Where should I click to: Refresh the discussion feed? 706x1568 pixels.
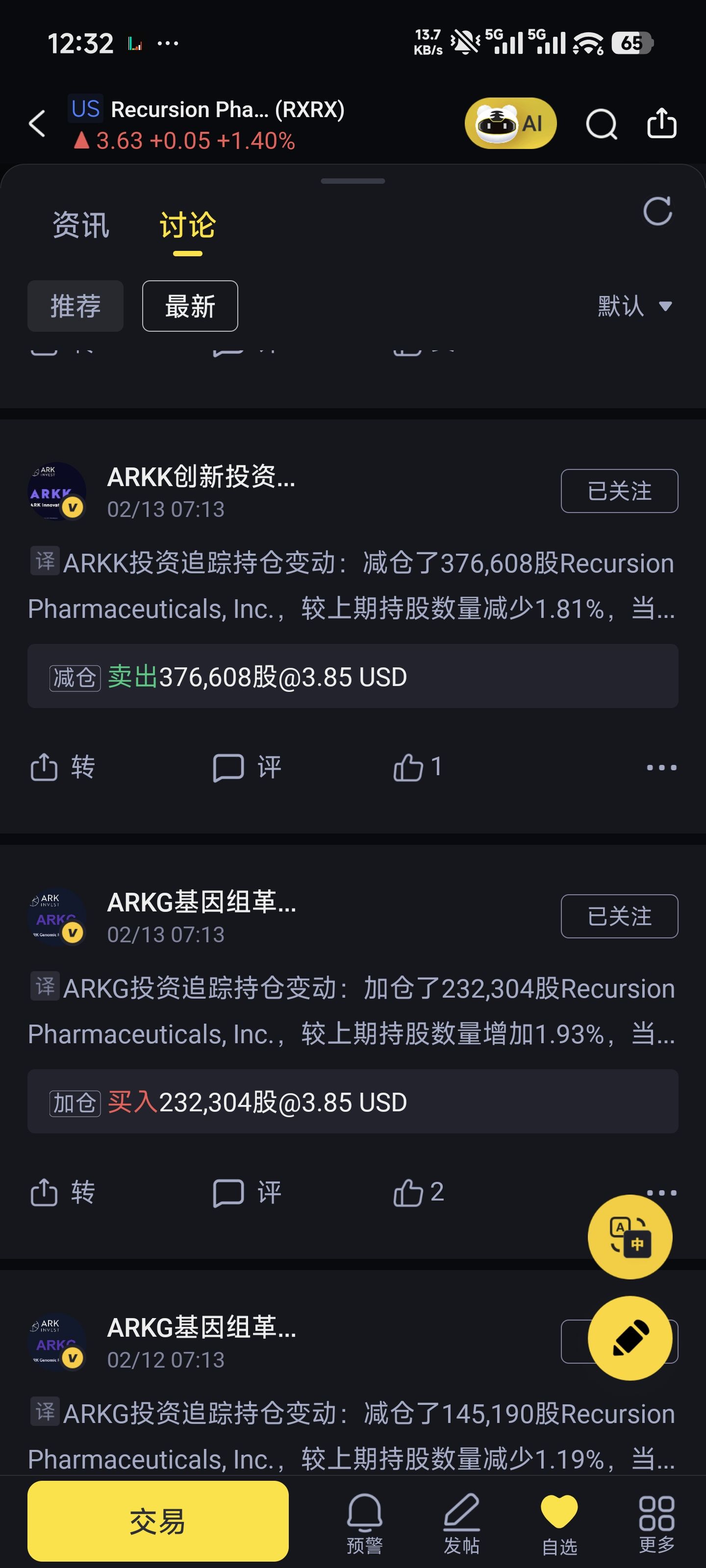coord(657,211)
